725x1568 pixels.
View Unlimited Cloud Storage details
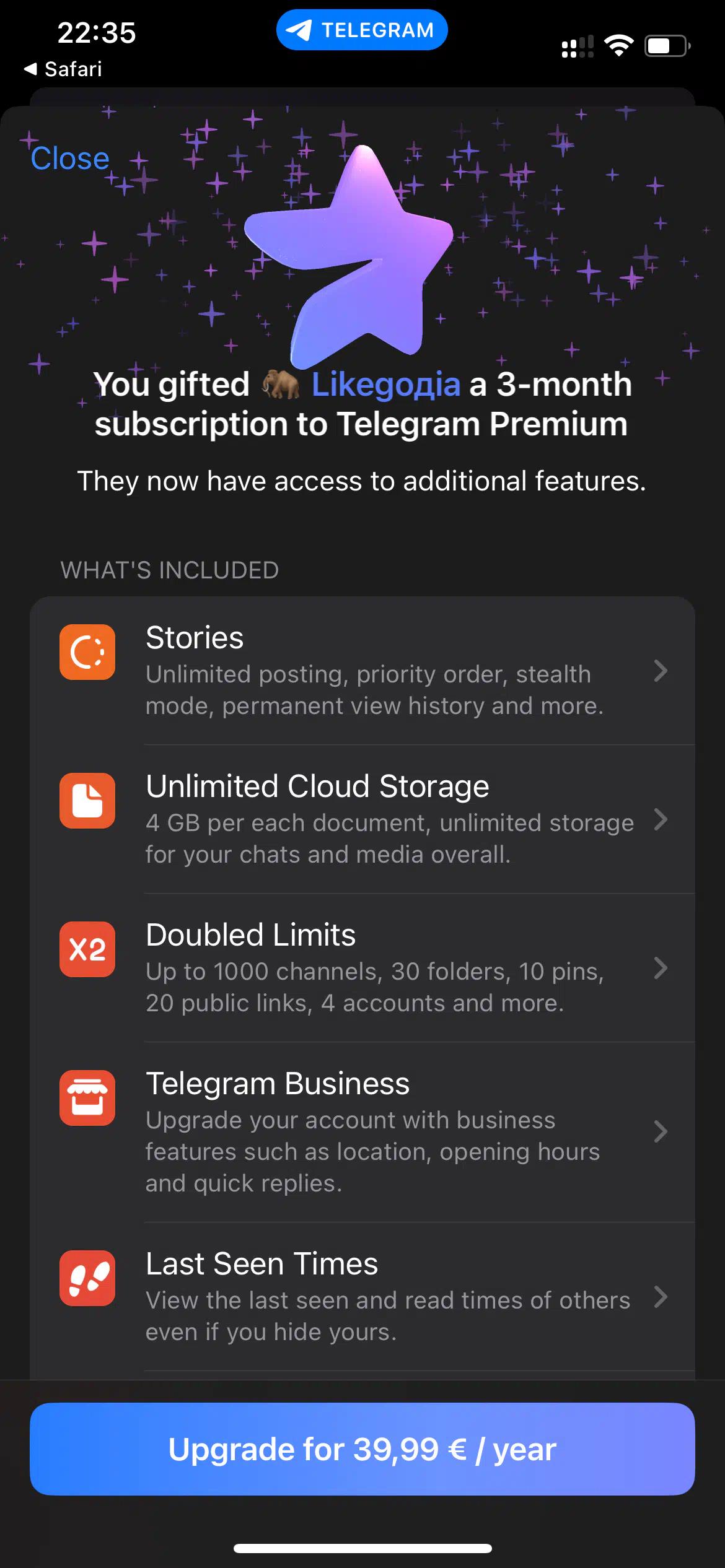pyautogui.click(x=362, y=819)
